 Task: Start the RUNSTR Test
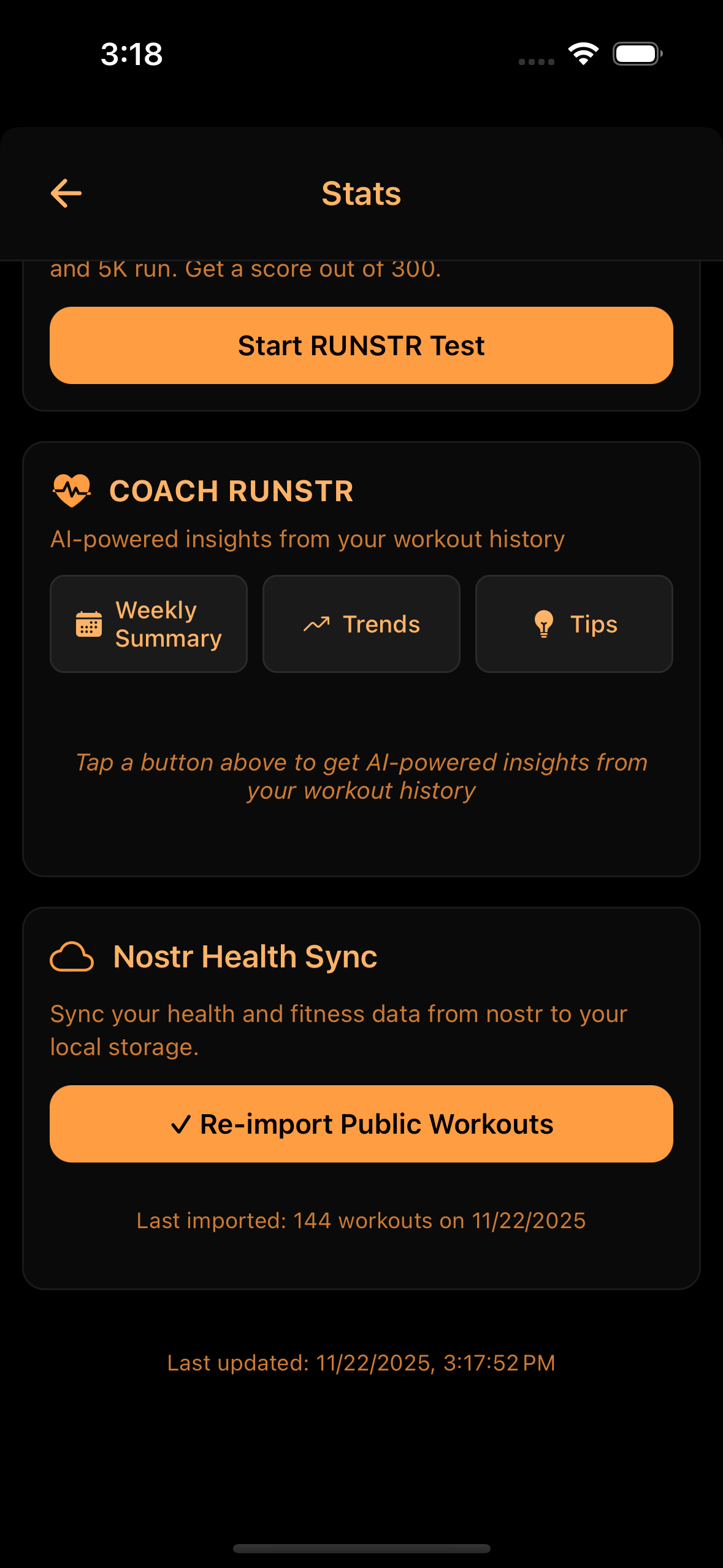tap(361, 345)
